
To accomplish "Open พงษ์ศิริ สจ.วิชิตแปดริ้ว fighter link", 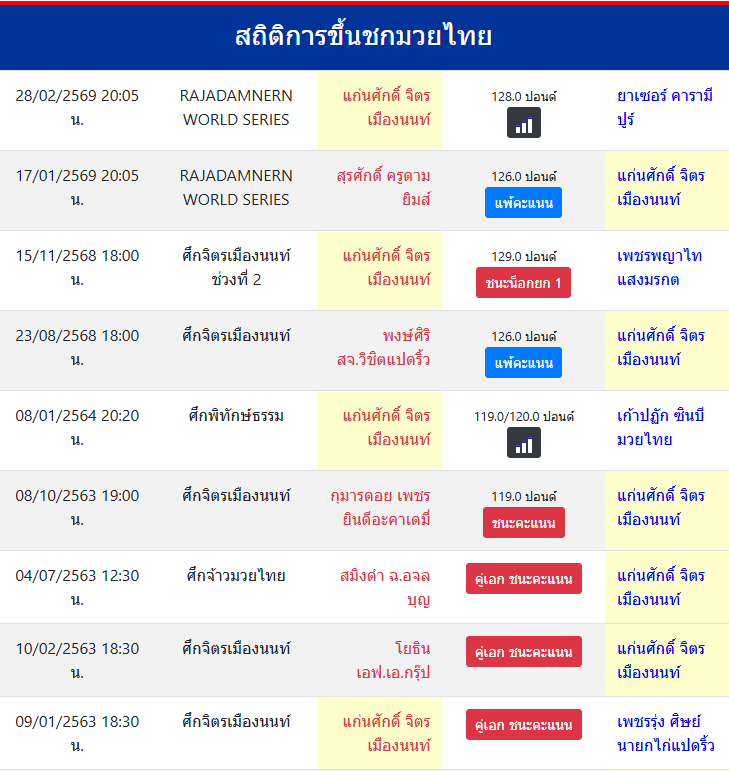I will pyautogui.click(x=384, y=348).
